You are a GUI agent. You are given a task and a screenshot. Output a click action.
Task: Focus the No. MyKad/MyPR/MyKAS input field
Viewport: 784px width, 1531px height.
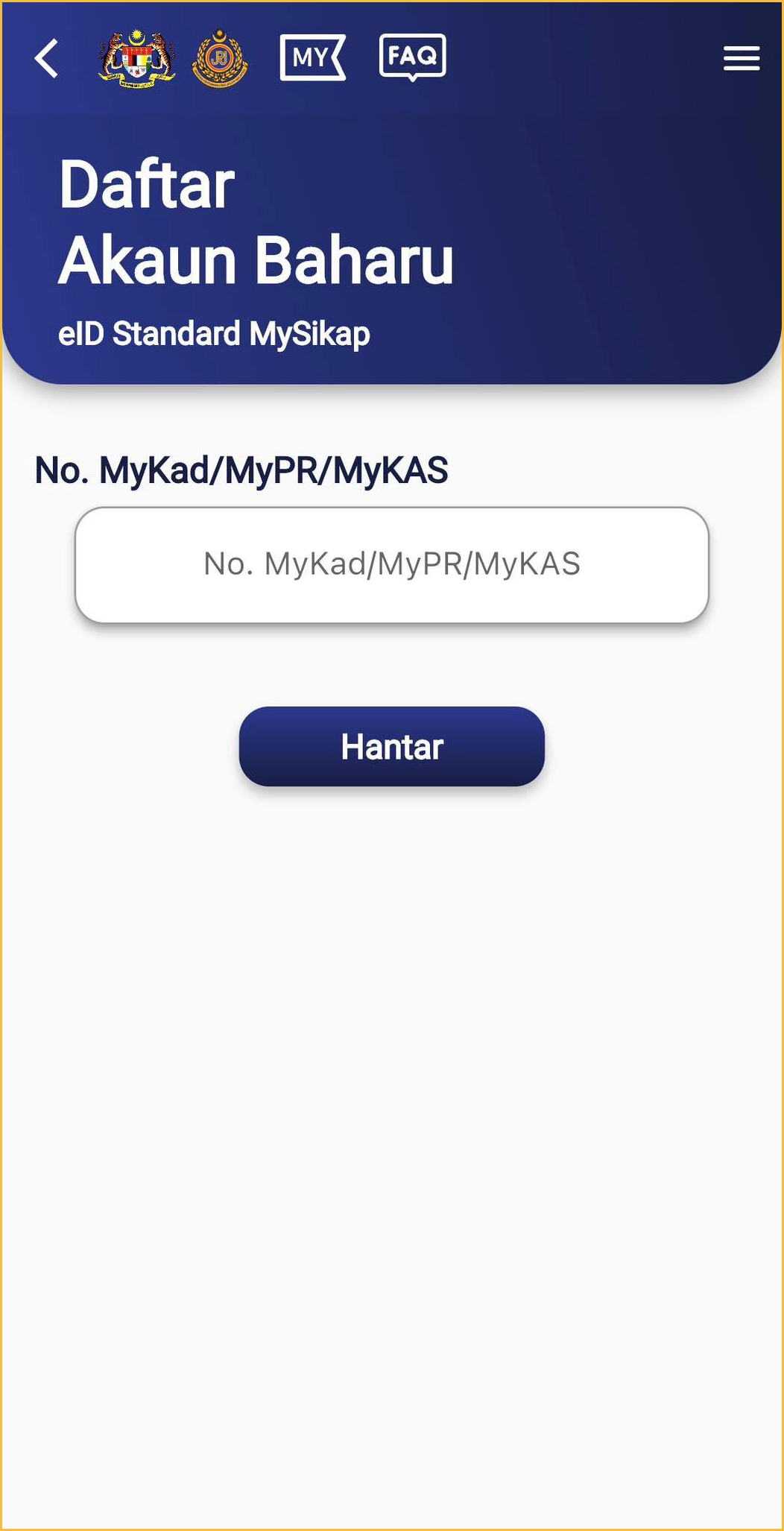[x=392, y=565]
